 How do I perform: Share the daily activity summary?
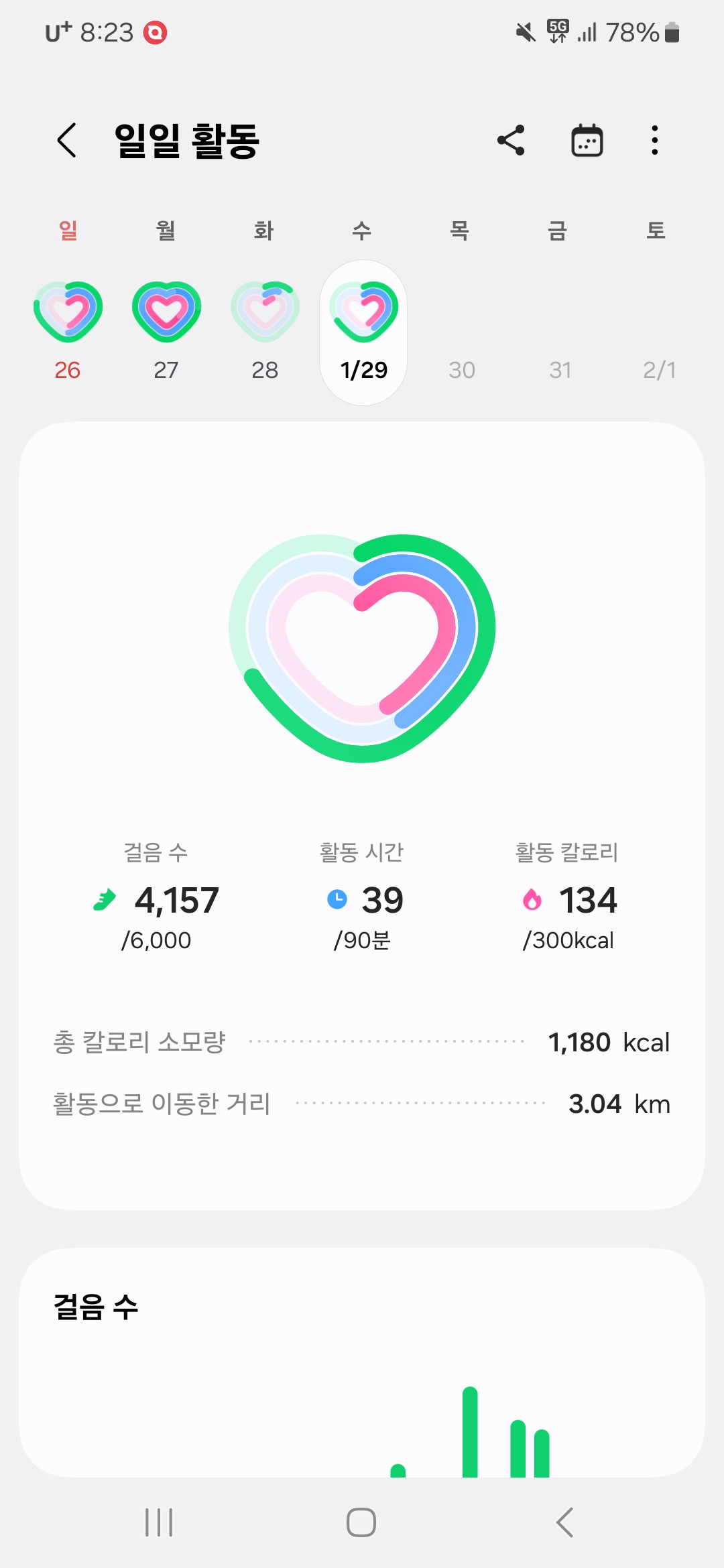tap(511, 140)
